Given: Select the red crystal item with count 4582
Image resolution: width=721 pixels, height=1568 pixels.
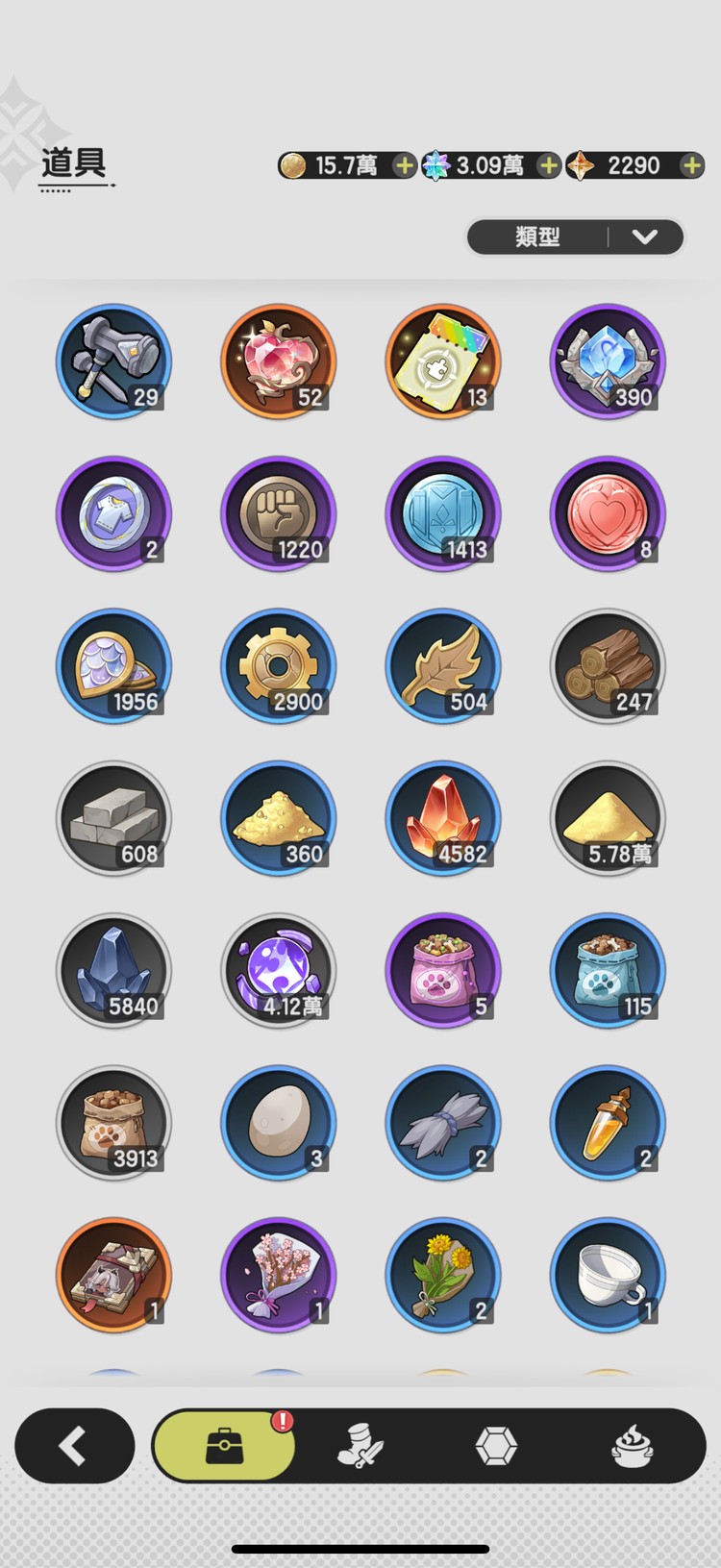Looking at the screenshot, I should tap(443, 818).
